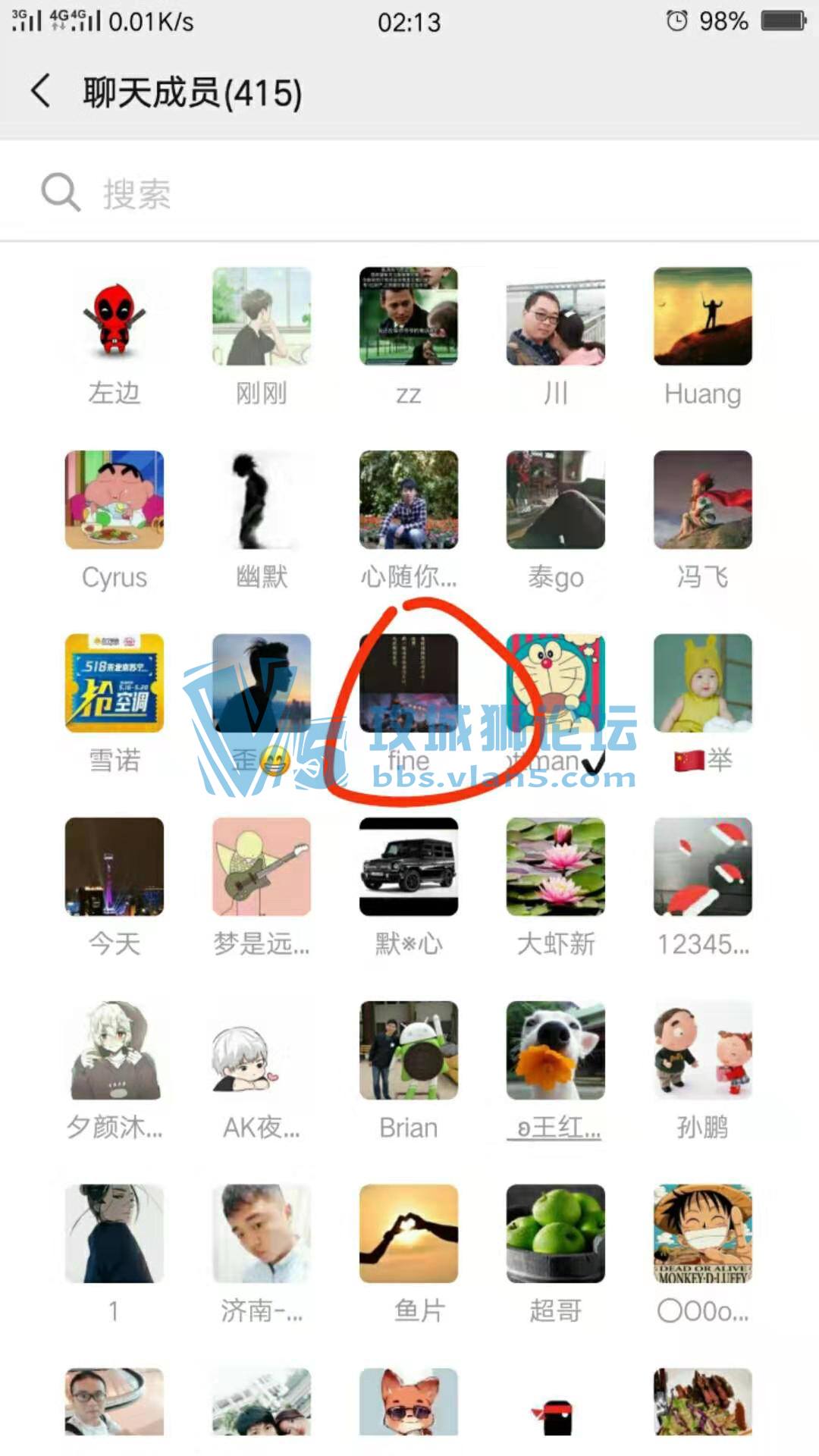The height and width of the screenshot is (1456, 819).
Task: Open member 刚刚's profile
Action: (x=261, y=316)
